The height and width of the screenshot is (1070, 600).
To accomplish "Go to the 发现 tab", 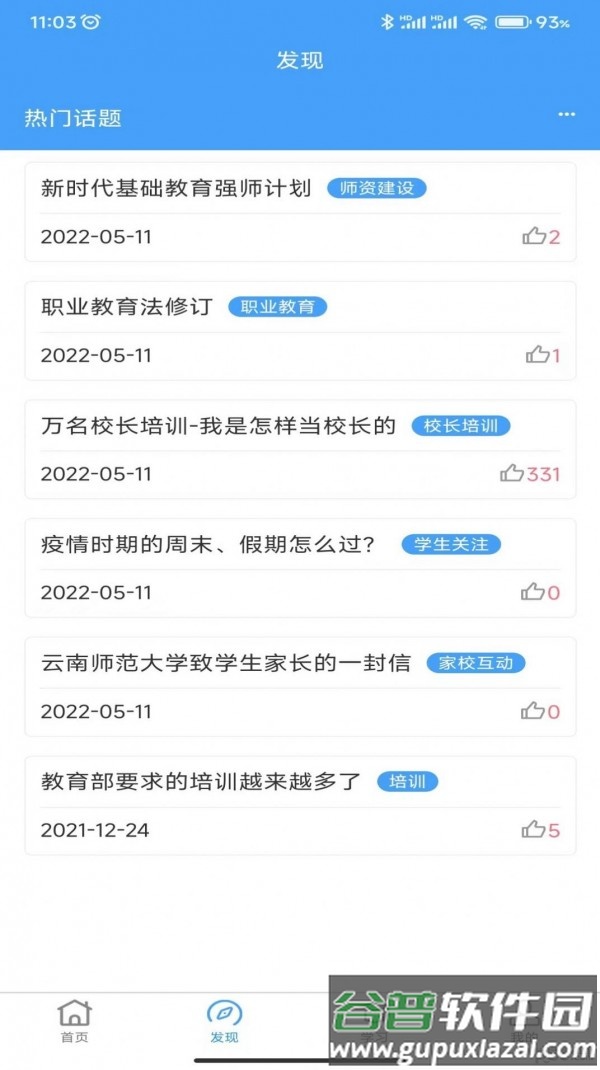I will [x=224, y=1020].
